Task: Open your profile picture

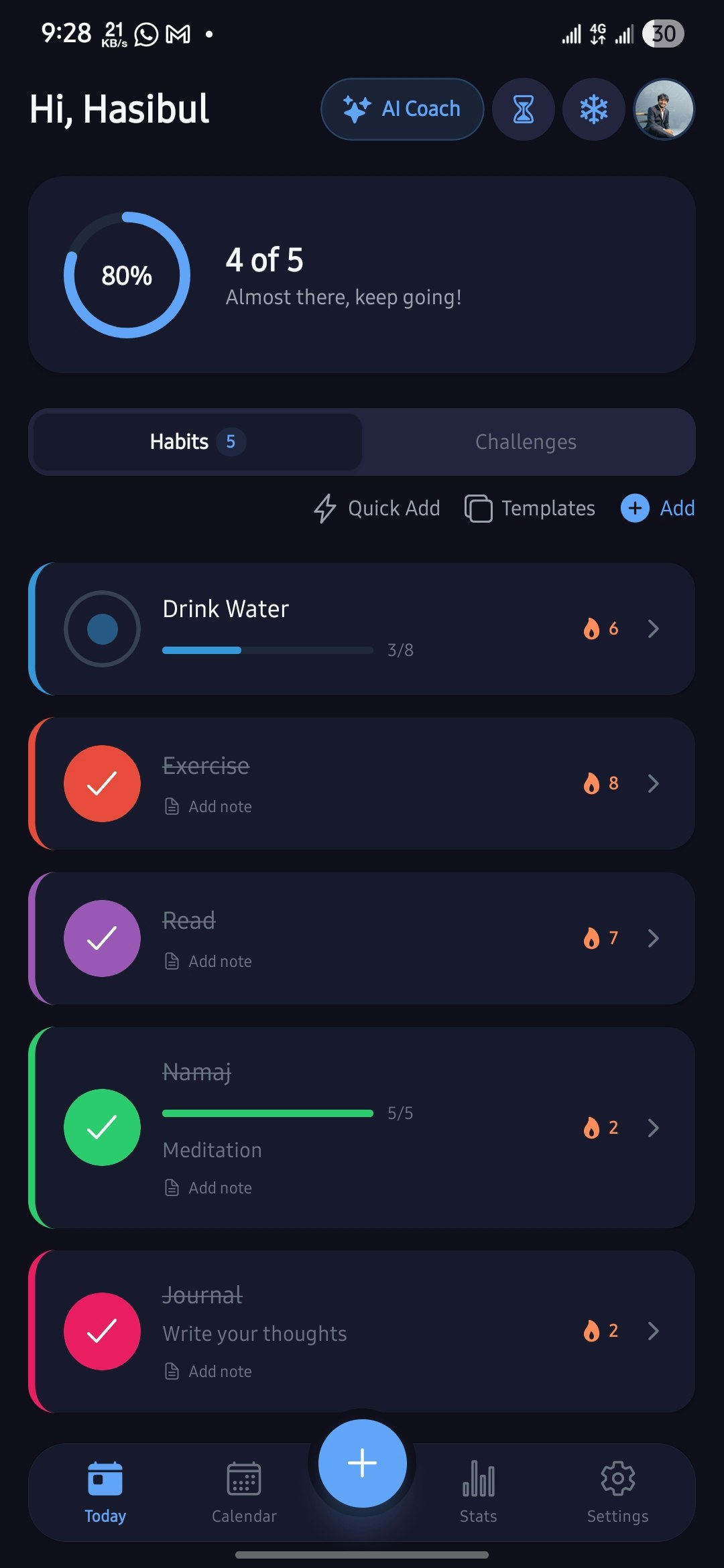Action: 663,109
